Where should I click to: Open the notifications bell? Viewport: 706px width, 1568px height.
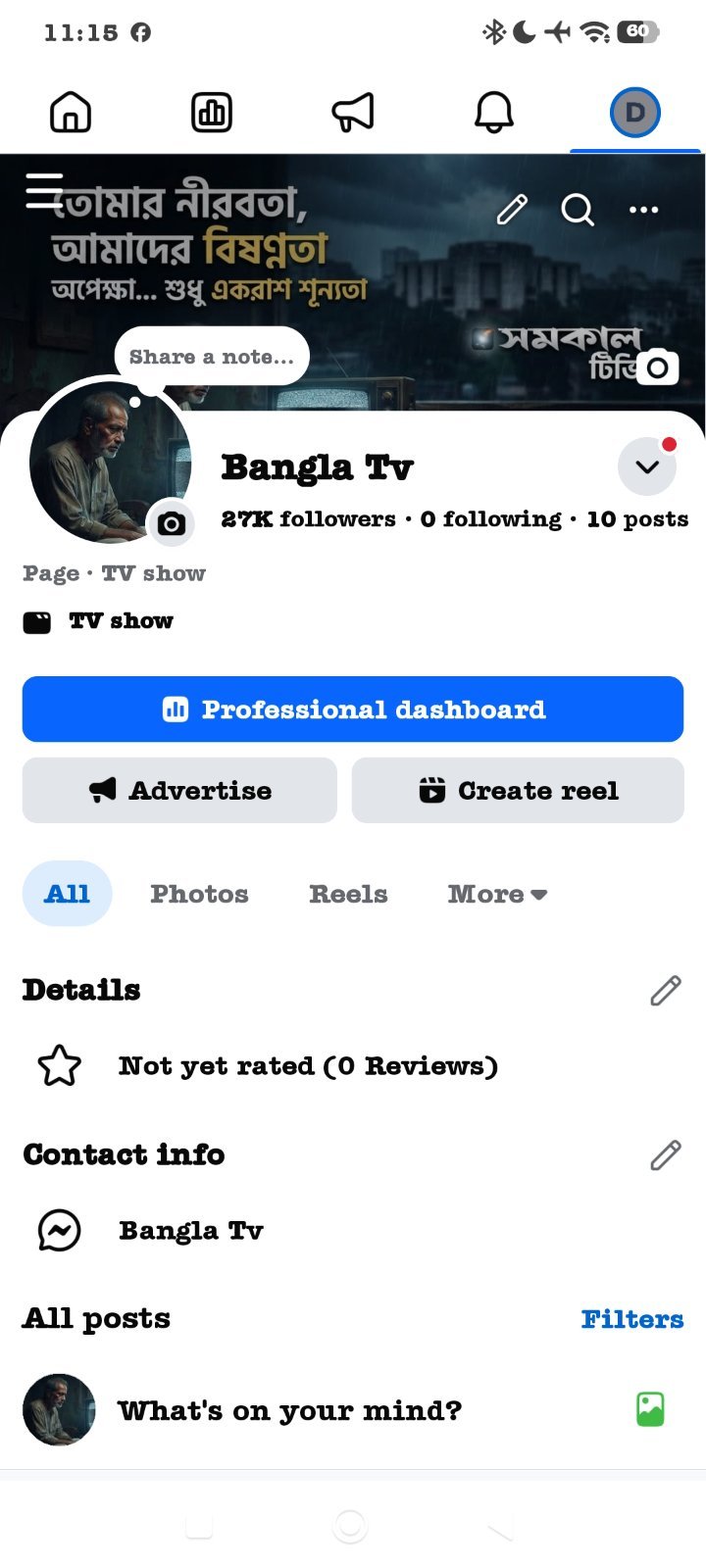(x=494, y=112)
